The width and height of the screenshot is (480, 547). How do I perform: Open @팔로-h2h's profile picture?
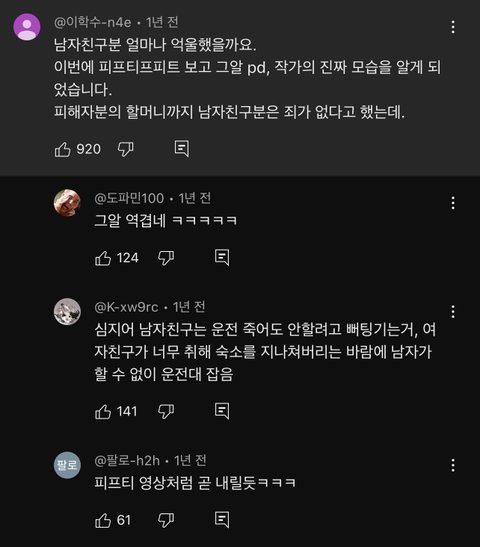tap(67, 465)
